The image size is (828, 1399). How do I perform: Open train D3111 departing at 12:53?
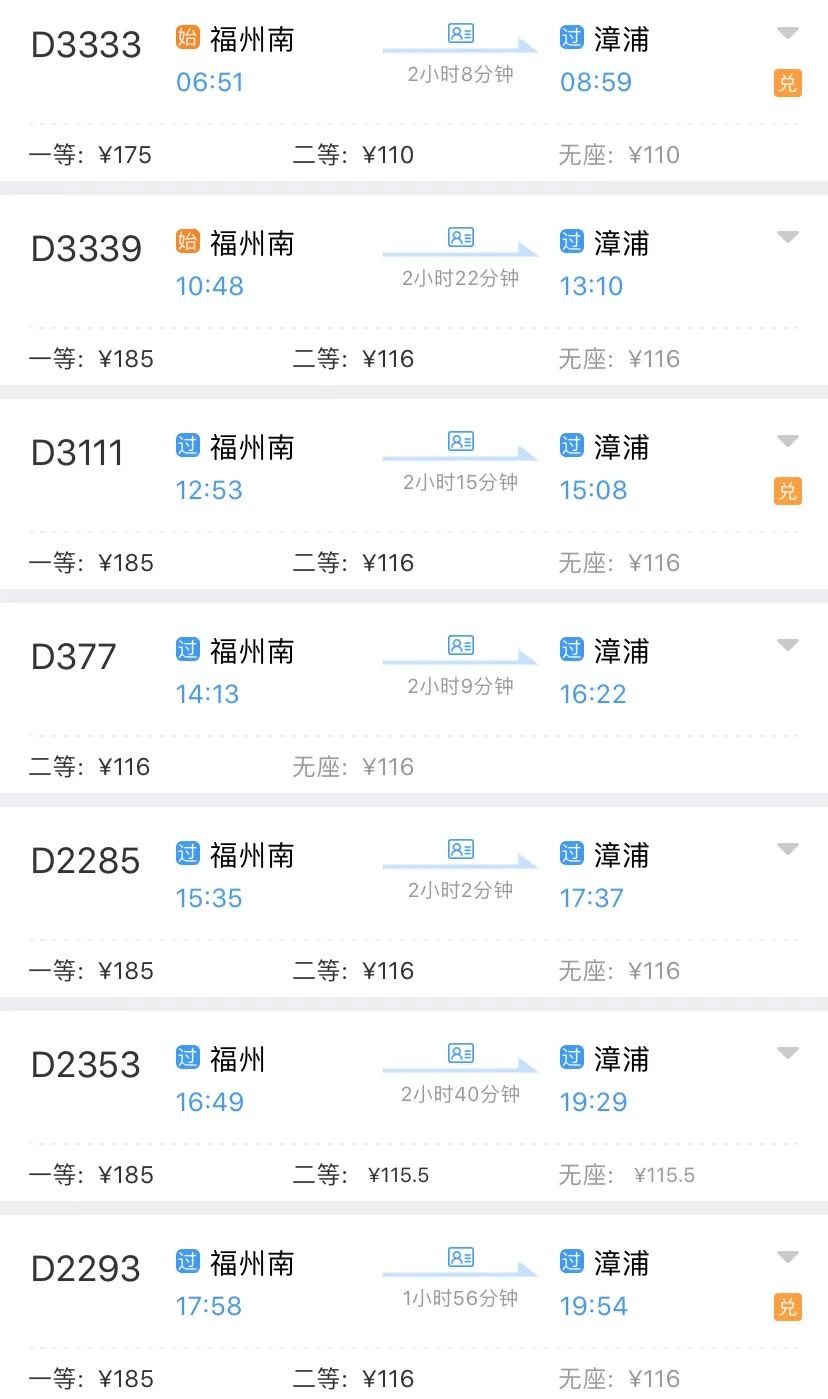[x=78, y=453]
